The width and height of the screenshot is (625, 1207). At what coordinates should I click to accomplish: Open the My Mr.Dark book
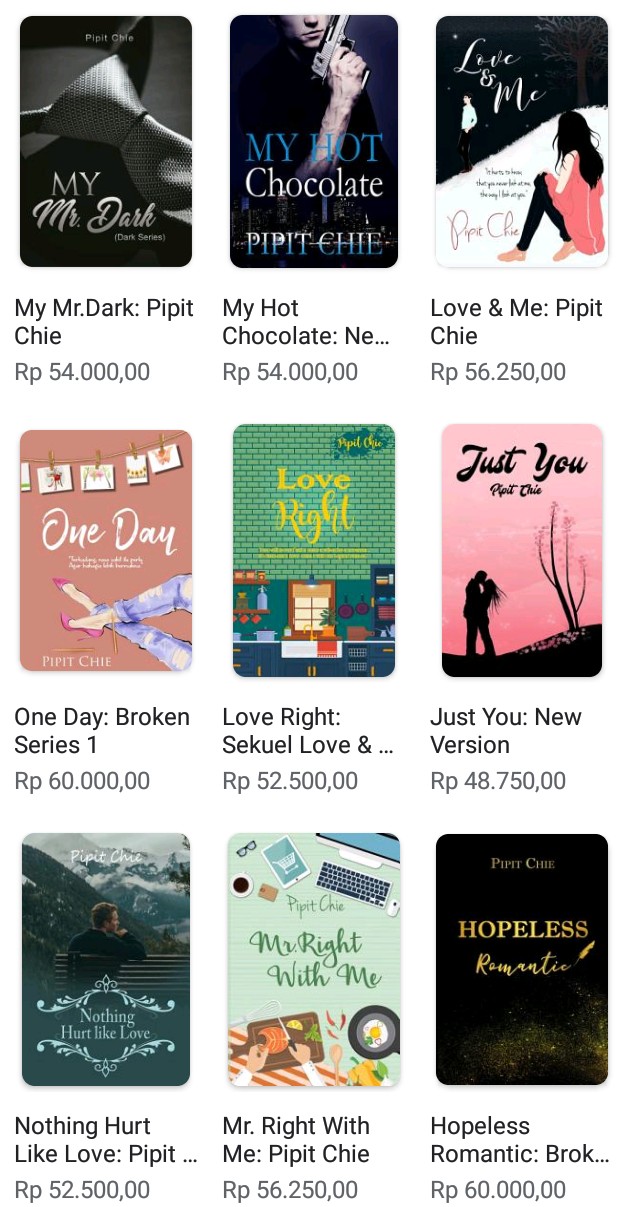105,141
